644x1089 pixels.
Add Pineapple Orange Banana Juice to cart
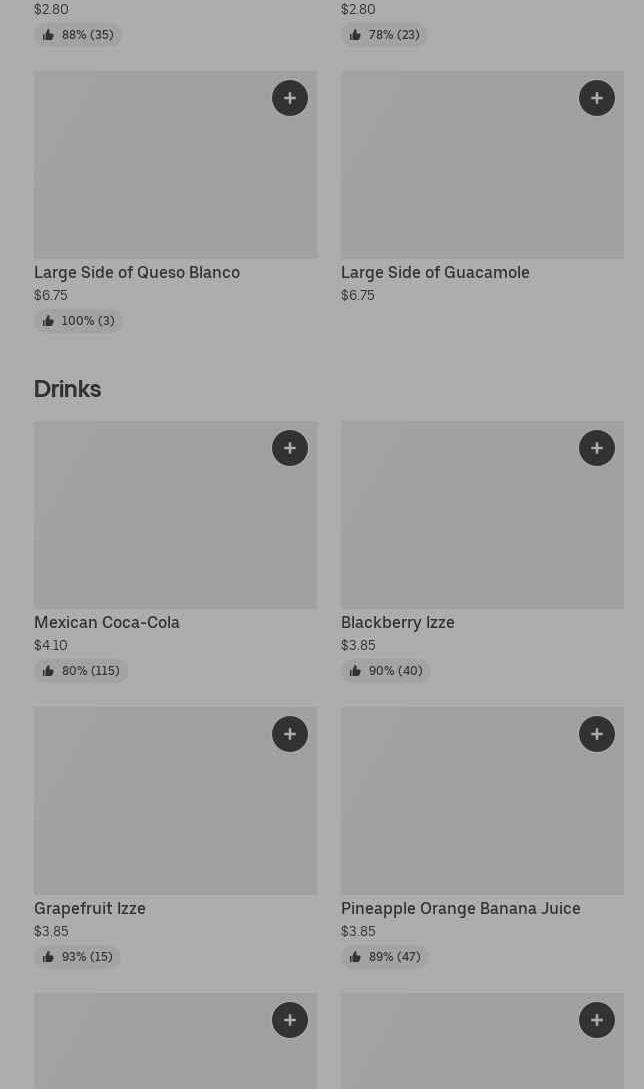click(597, 734)
